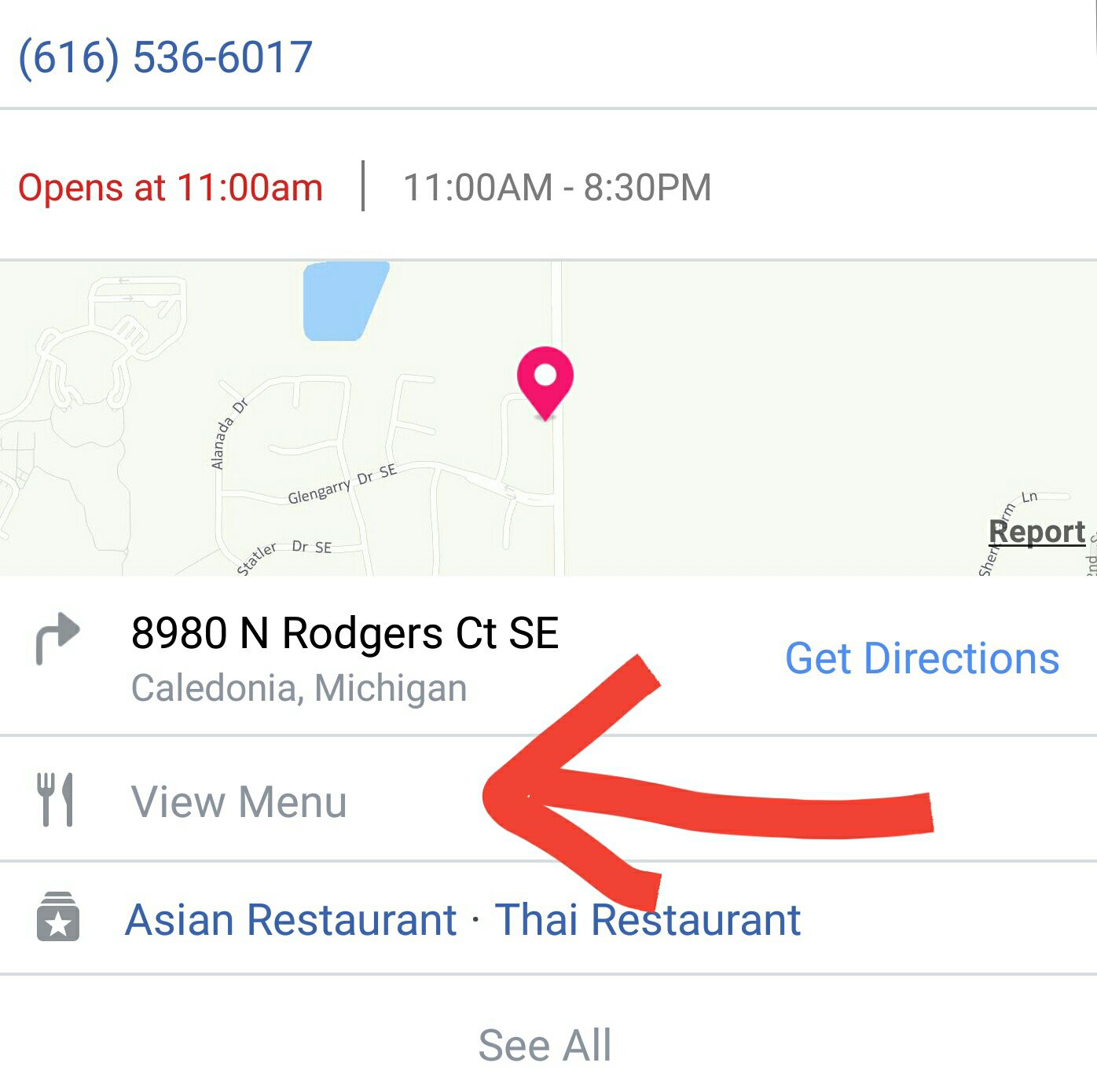
Task: Open the Thai Restaurant category
Action: pos(648,920)
